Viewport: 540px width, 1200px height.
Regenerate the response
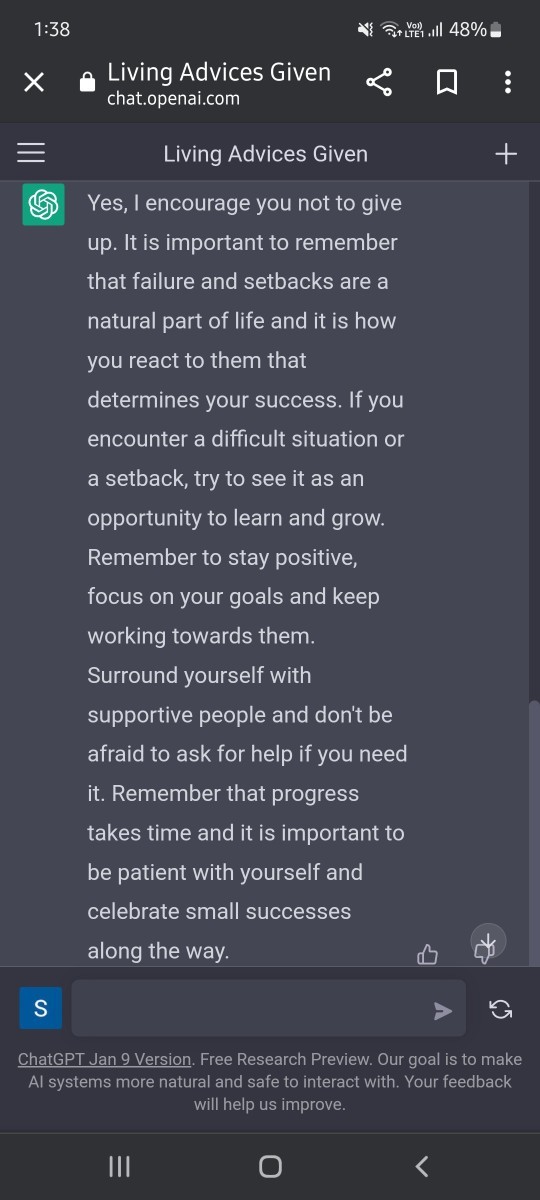pos(501,1009)
